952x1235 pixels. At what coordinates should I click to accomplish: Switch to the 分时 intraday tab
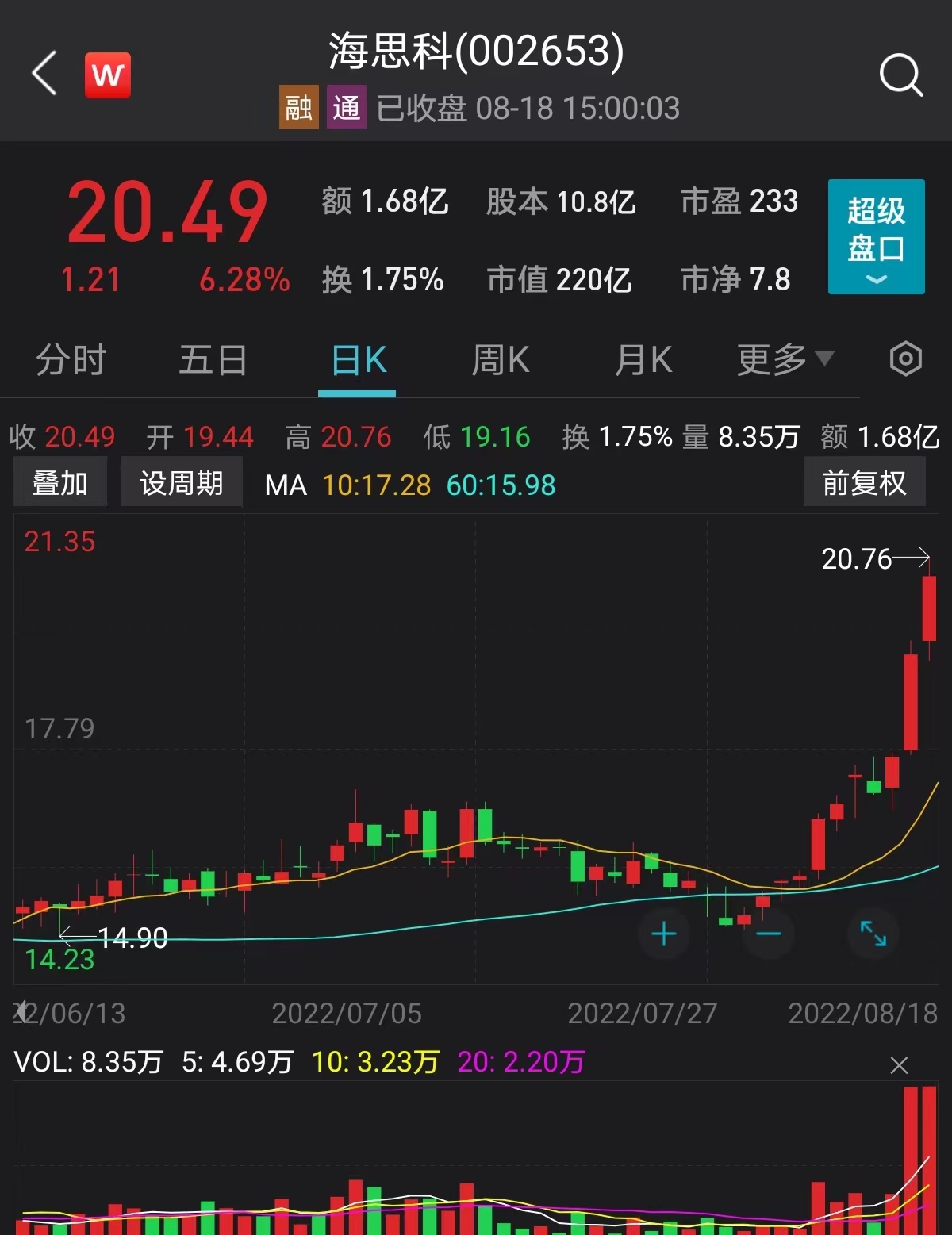coord(71,359)
